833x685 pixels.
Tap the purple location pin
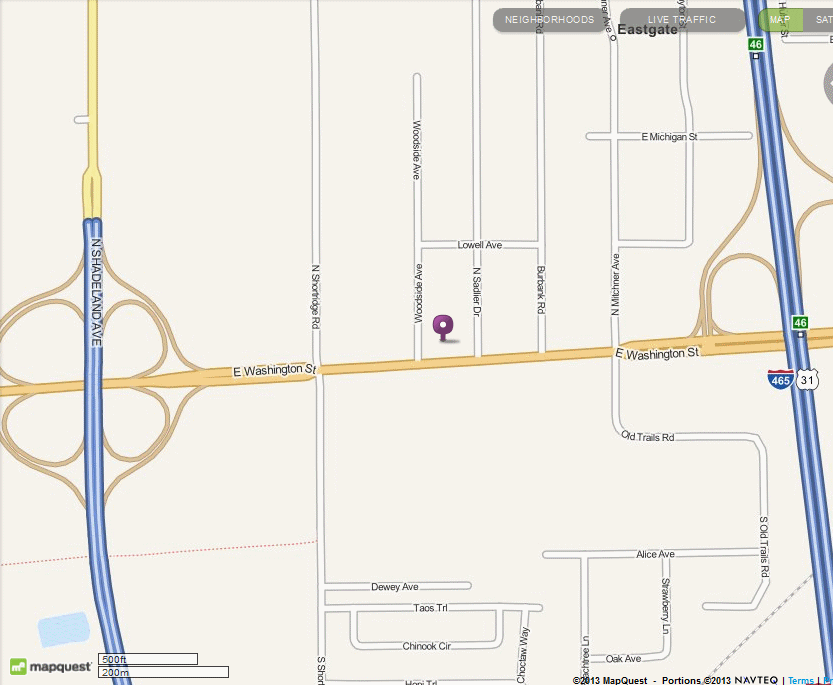(x=444, y=326)
